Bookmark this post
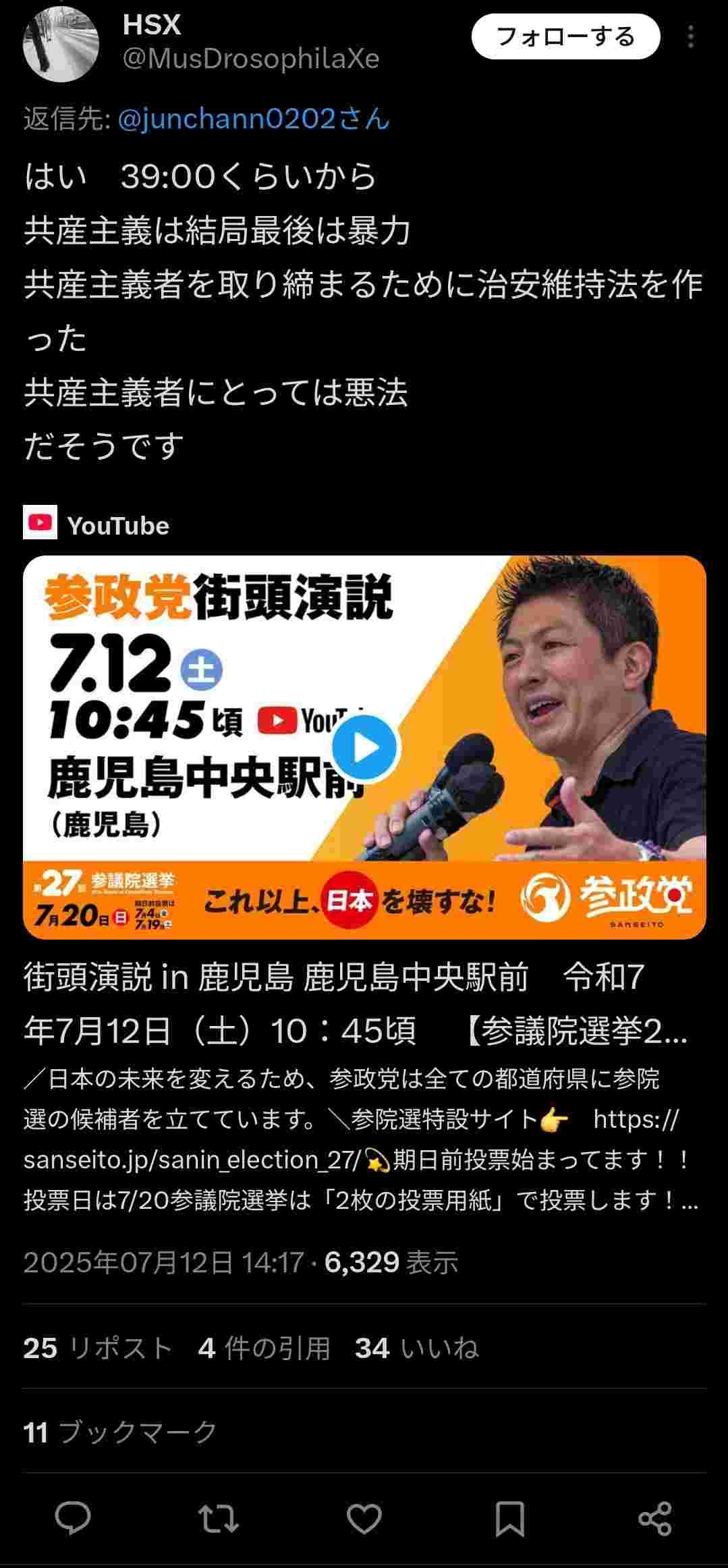 (x=510, y=1519)
